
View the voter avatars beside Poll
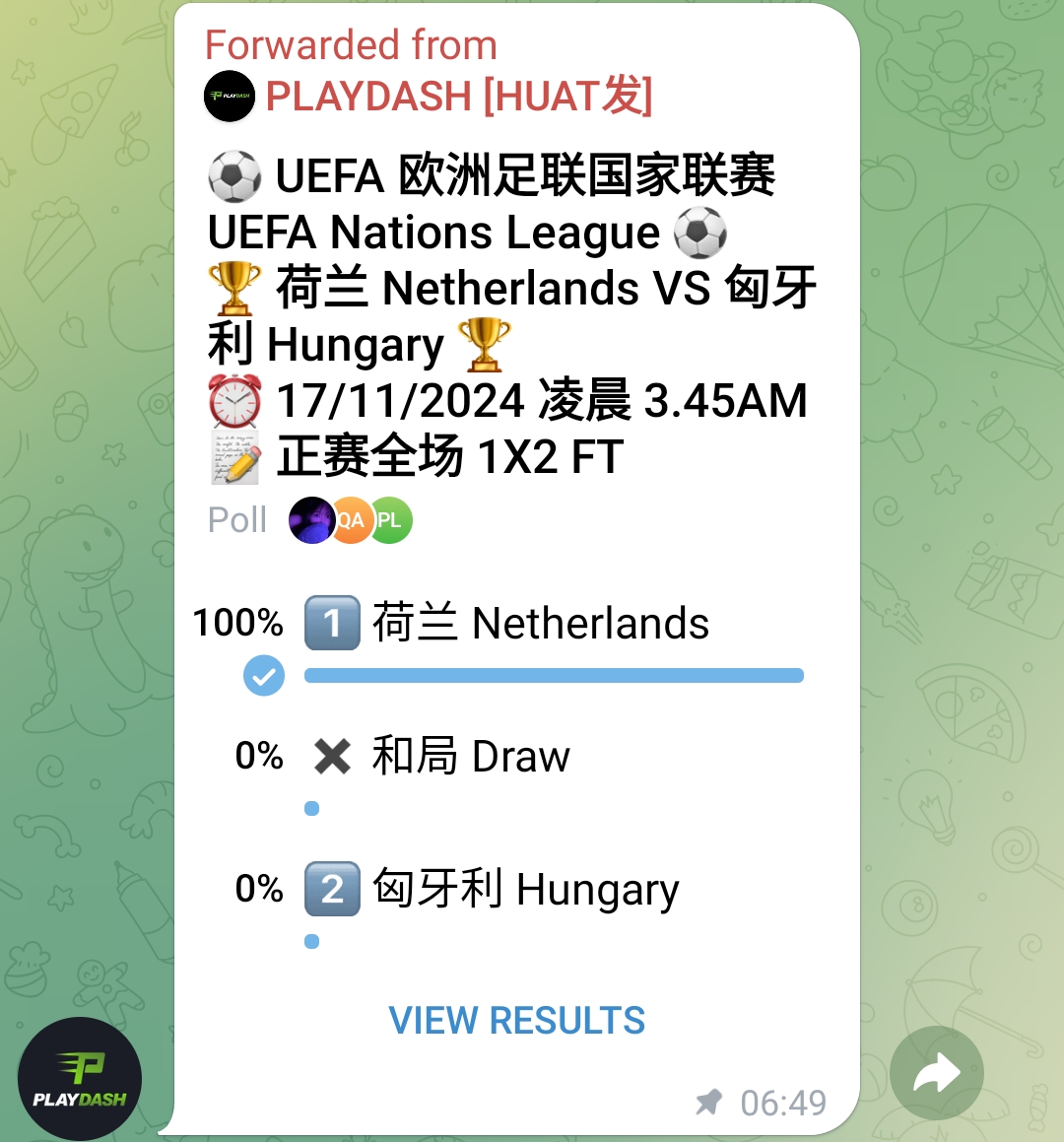click(351, 521)
